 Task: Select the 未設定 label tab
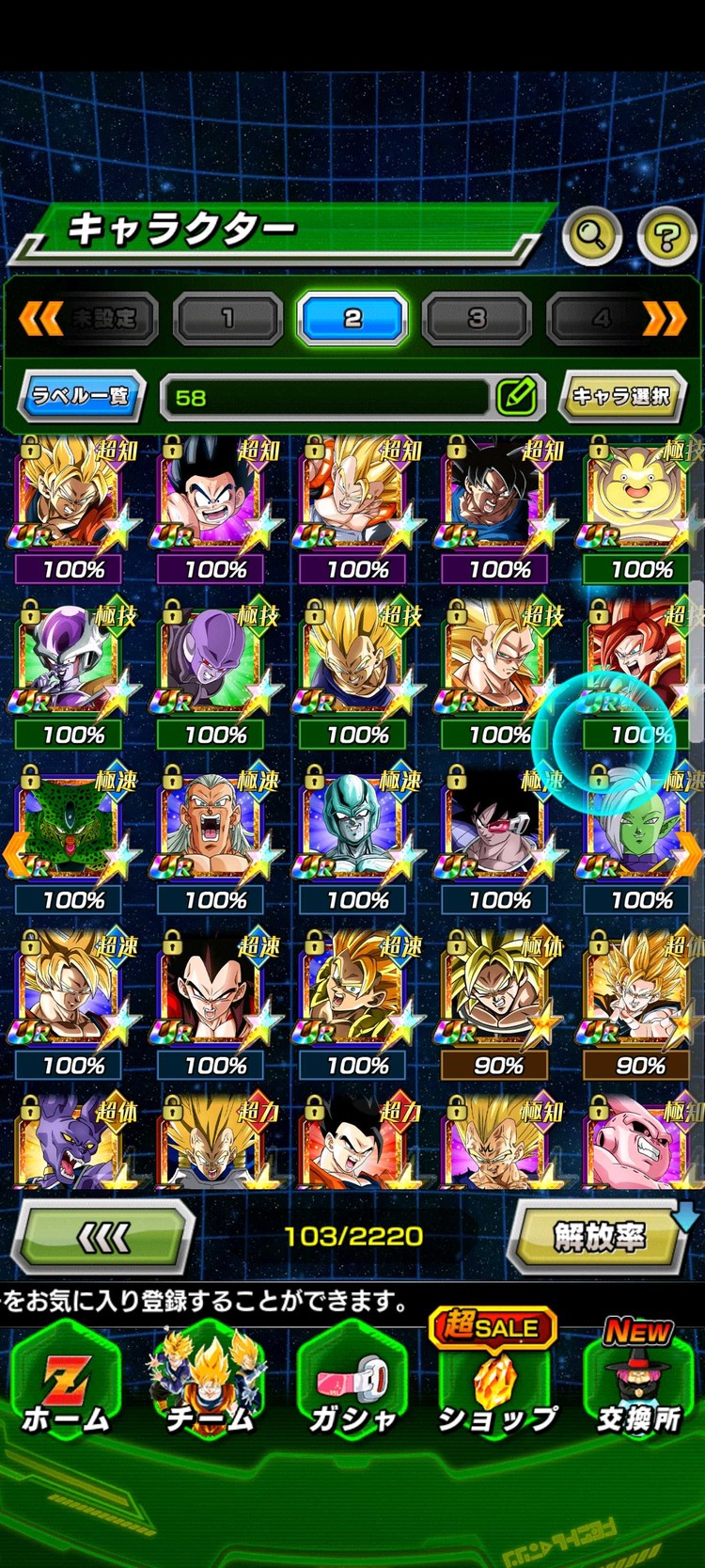(103, 319)
